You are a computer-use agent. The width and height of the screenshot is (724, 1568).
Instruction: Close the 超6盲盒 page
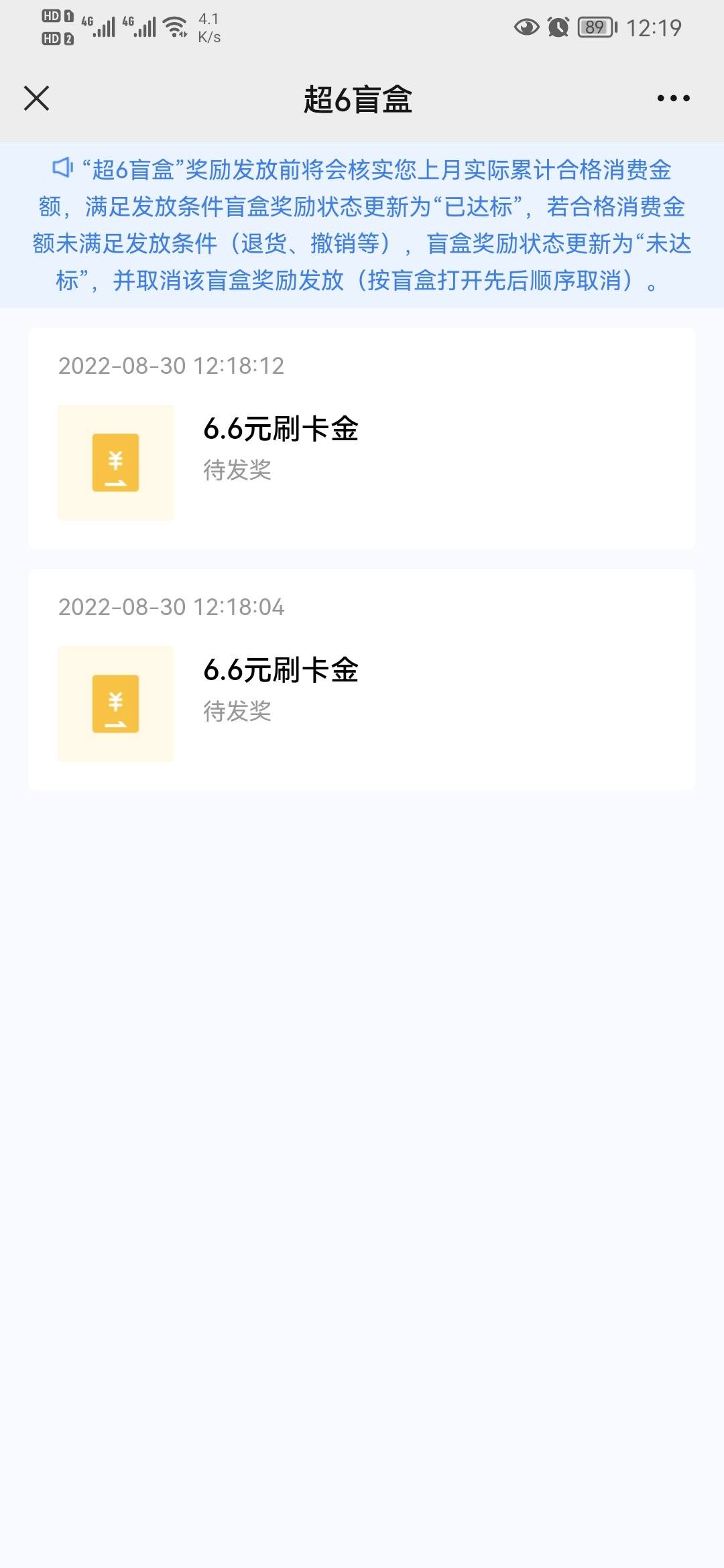coord(36,98)
